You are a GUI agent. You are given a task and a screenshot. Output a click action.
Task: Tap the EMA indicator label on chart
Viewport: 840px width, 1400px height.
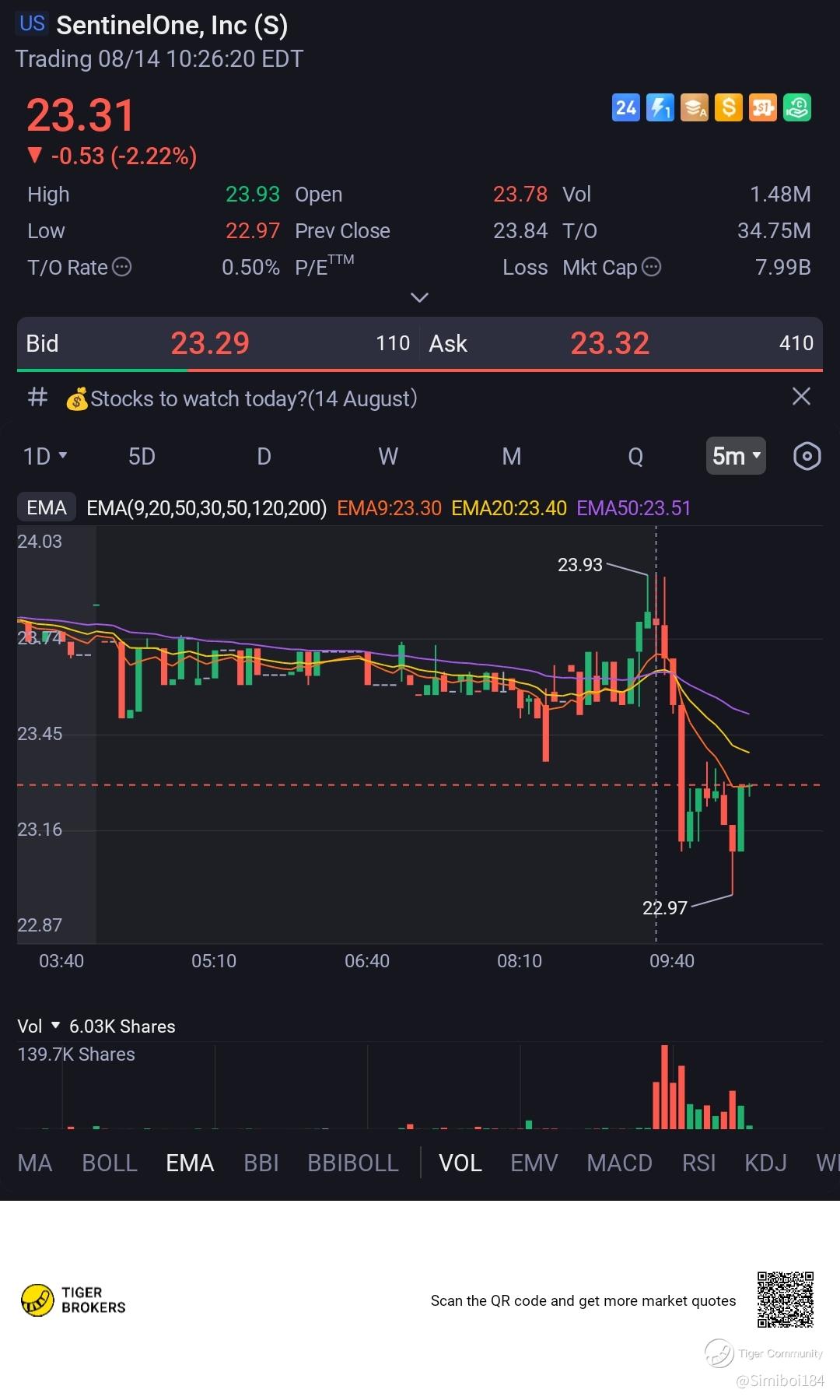[47, 508]
